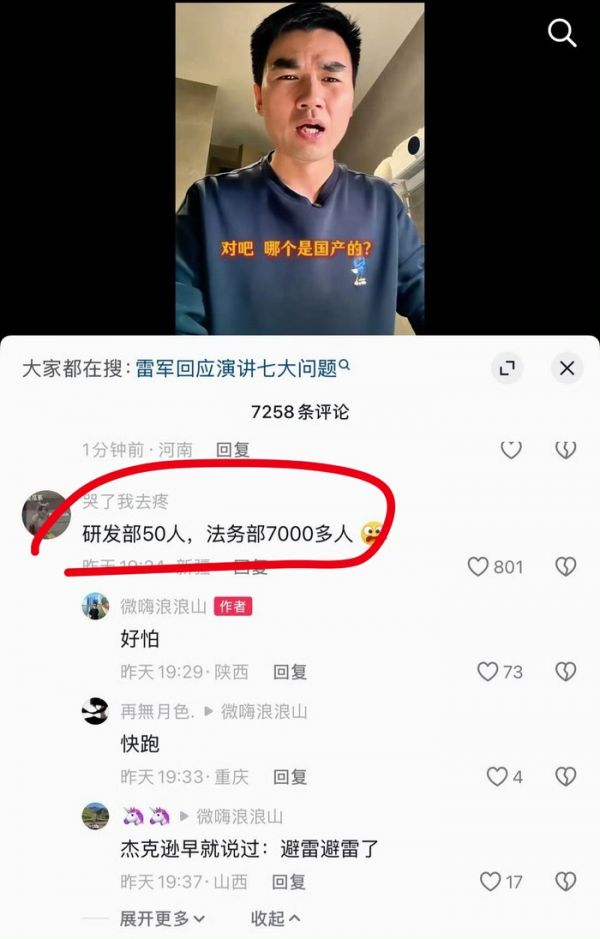Reply to the 好怕 comment

290,672
